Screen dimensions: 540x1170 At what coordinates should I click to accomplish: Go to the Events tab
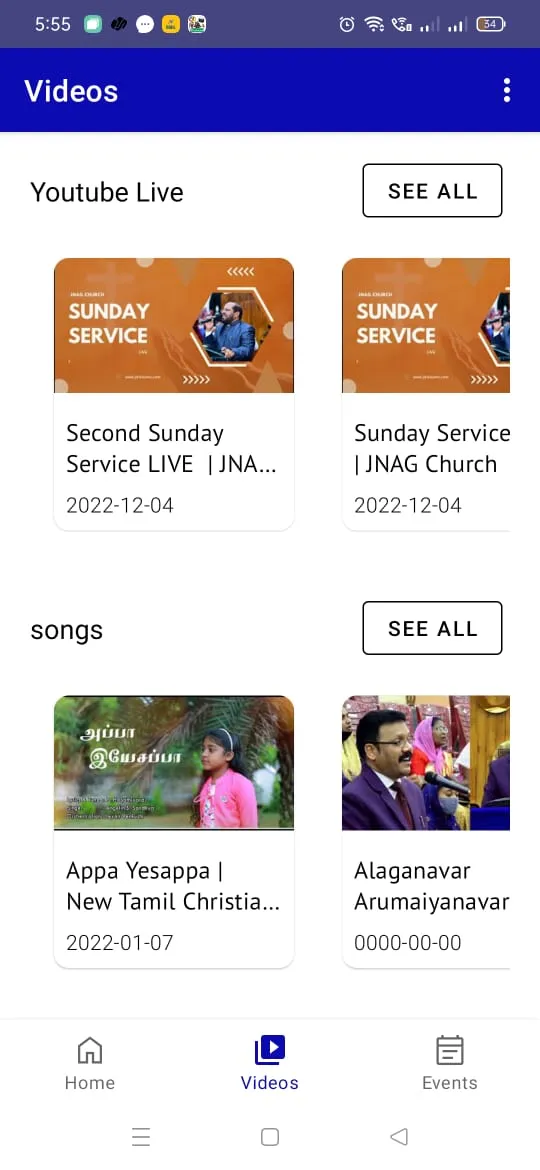450,1063
